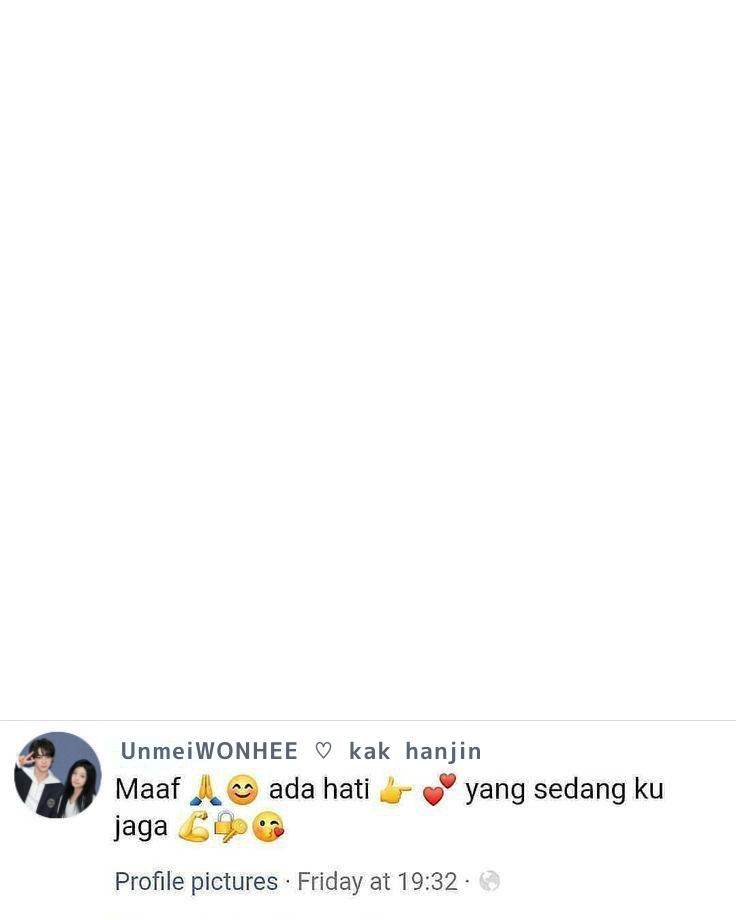Open UnmeiWONHEE kak hanjin's profile name

pyautogui.click(x=300, y=751)
